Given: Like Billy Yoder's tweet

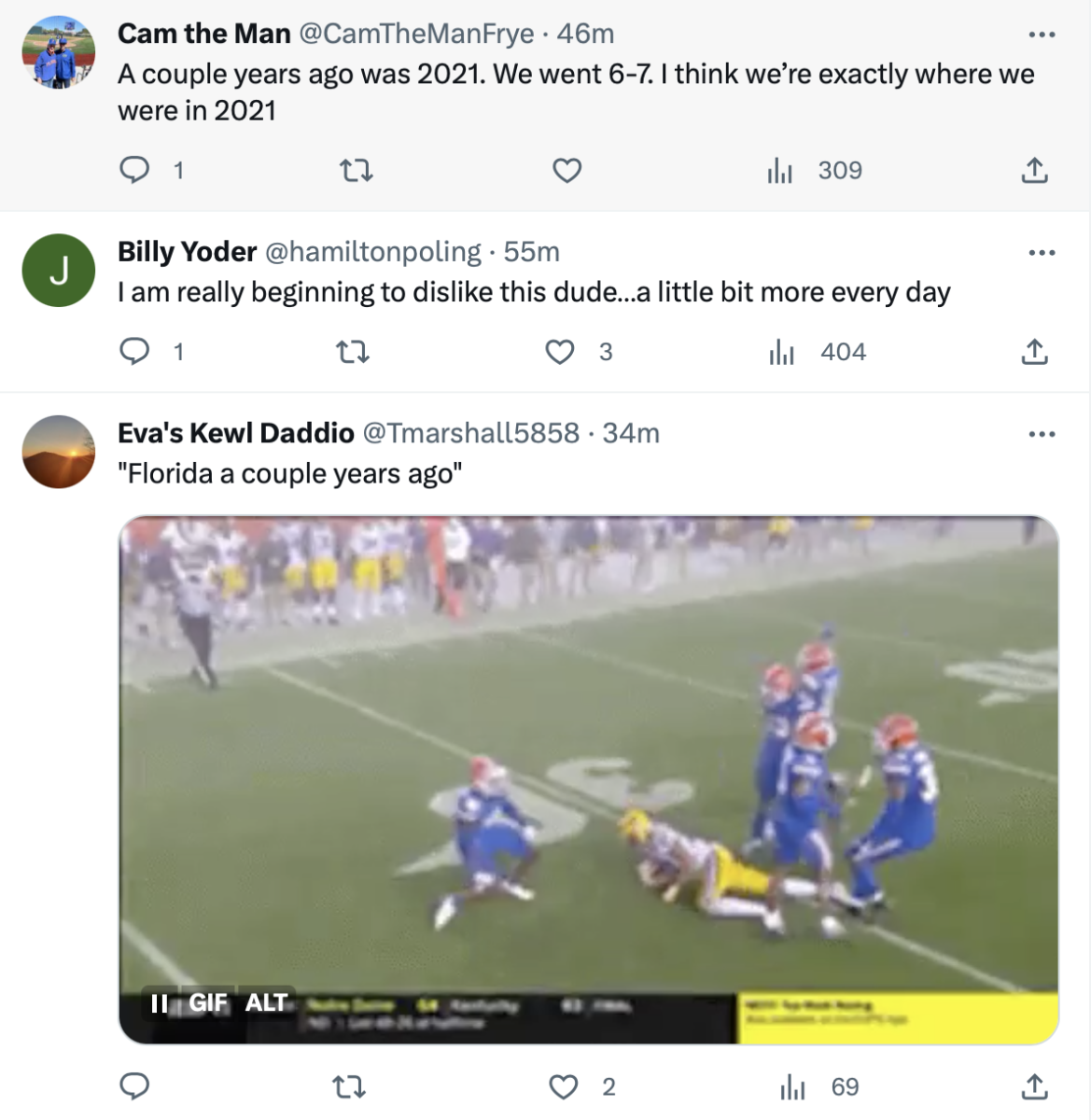Looking at the screenshot, I should click(561, 352).
